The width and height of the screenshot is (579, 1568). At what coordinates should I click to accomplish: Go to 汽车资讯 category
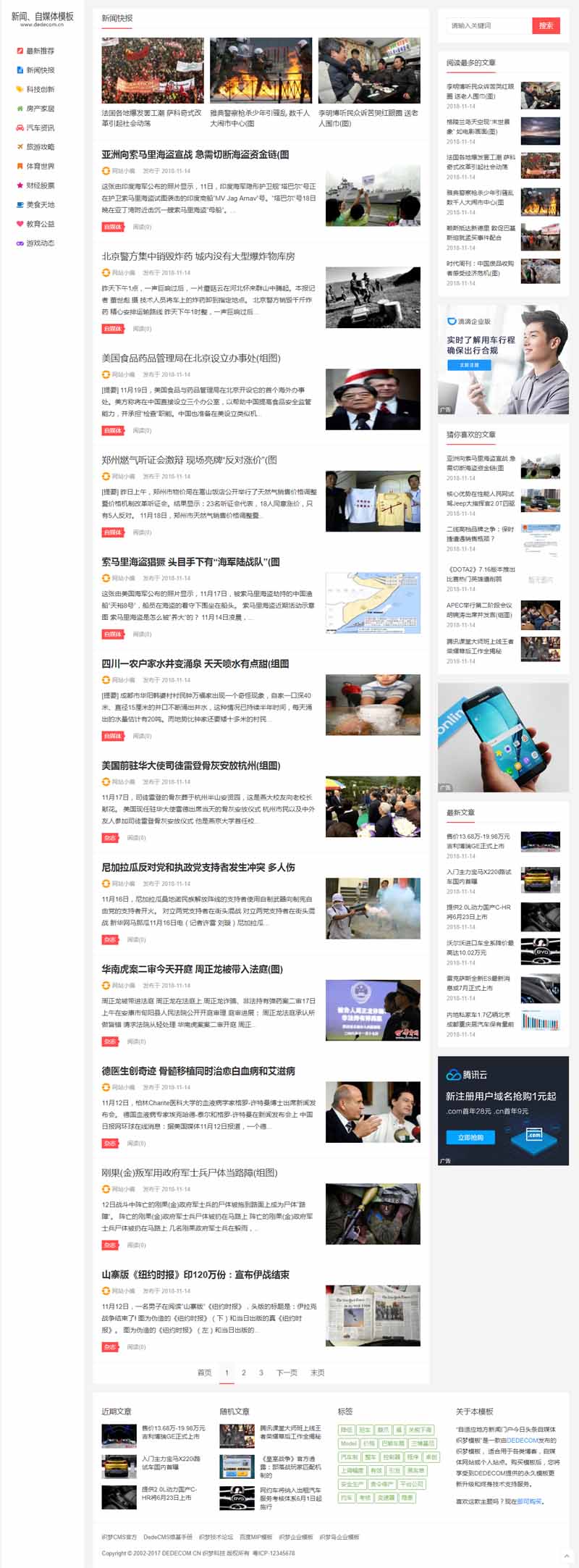(x=40, y=127)
